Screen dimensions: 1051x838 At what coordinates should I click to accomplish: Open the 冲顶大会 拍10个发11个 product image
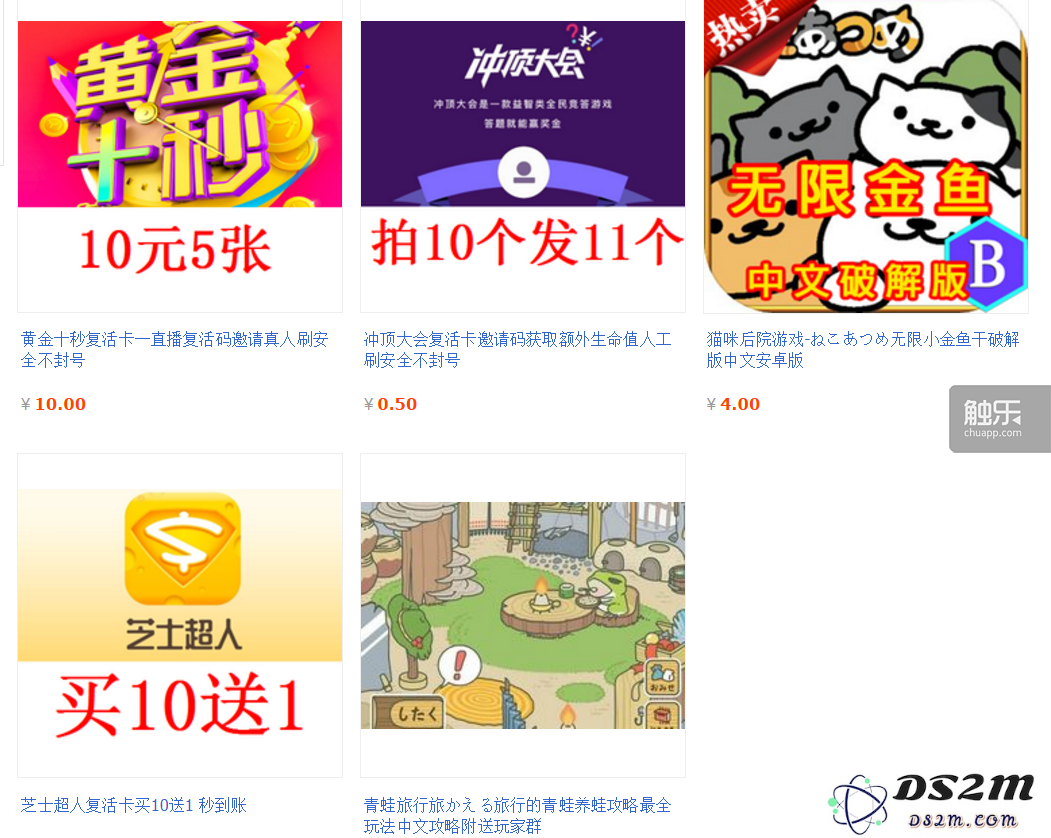pos(523,160)
